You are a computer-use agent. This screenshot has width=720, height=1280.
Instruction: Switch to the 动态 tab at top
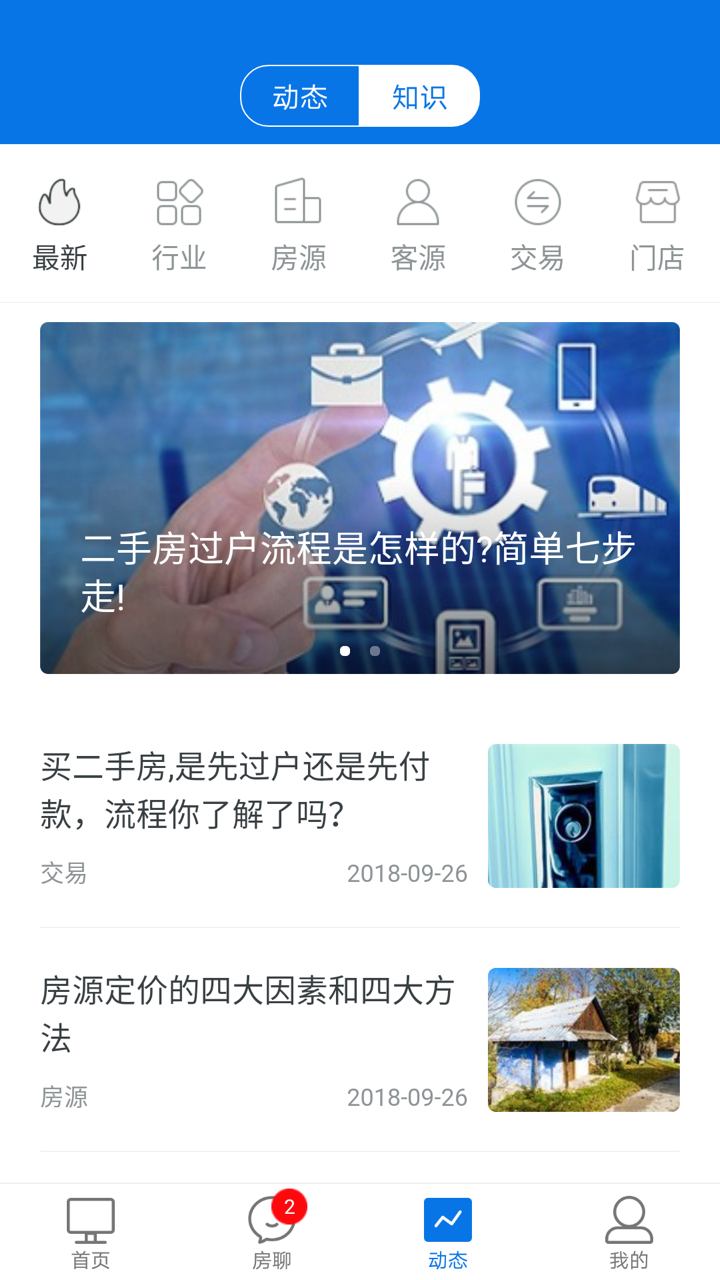click(300, 96)
